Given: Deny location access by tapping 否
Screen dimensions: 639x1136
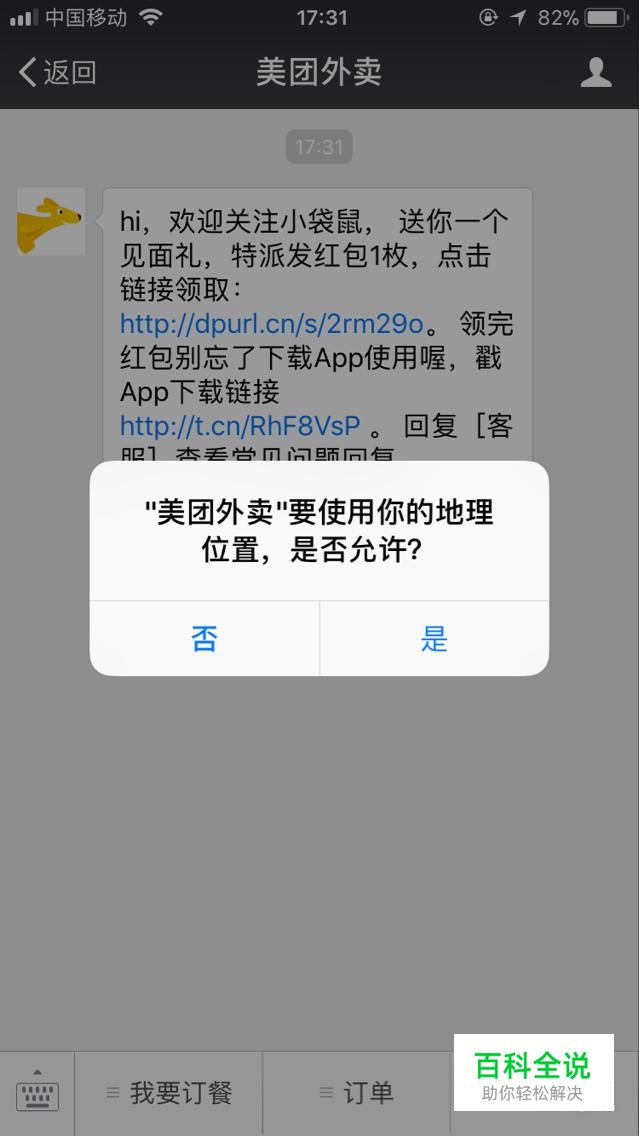Looking at the screenshot, I should [x=204, y=638].
